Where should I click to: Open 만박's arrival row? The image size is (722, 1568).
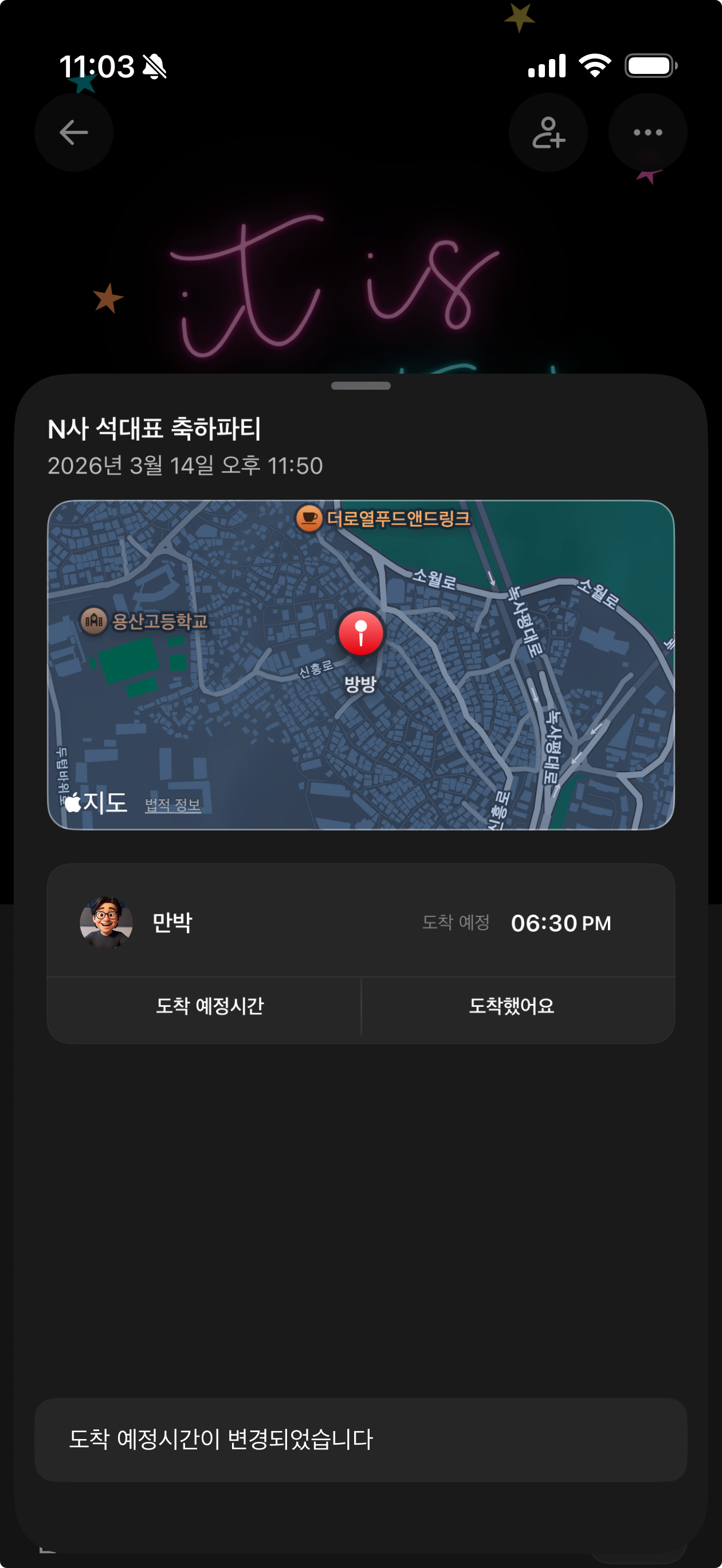360,922
